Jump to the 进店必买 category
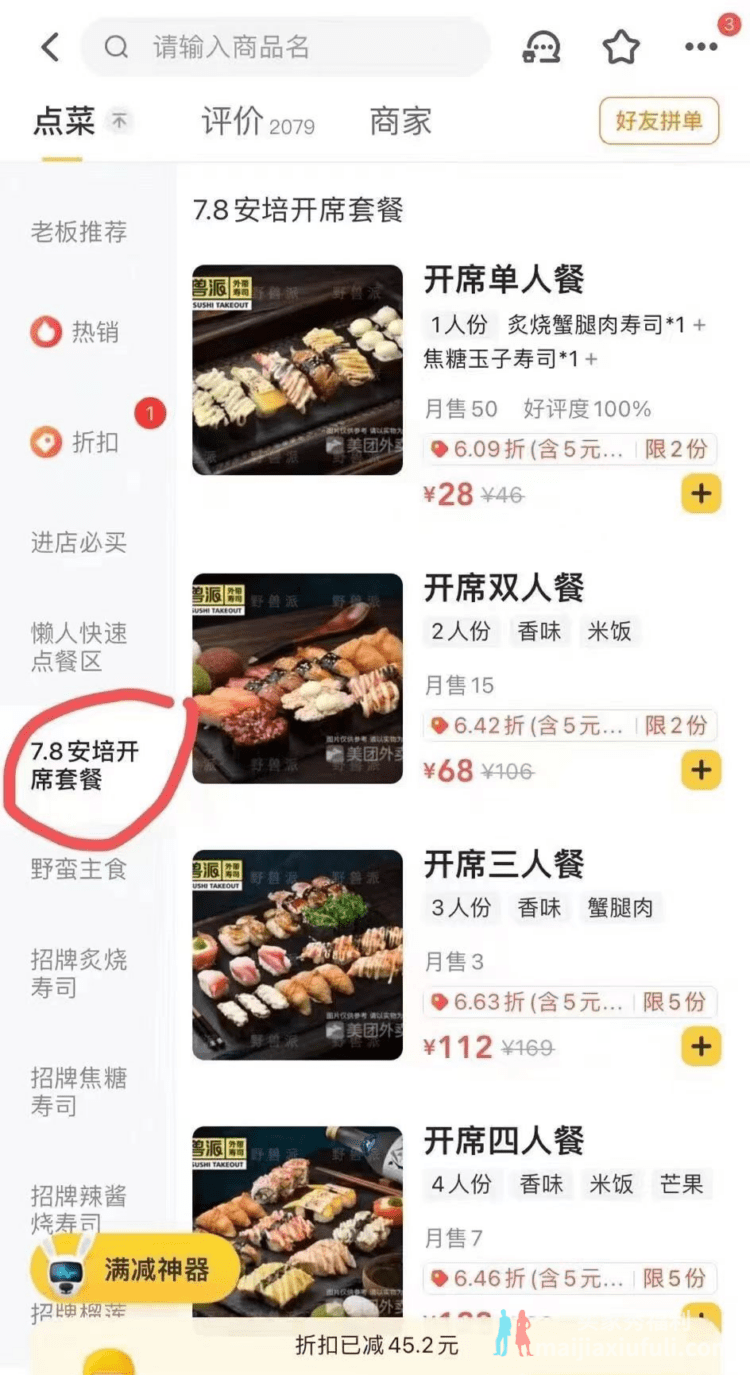Viewport: 750px width, 1375px height. tap(79, 543)
